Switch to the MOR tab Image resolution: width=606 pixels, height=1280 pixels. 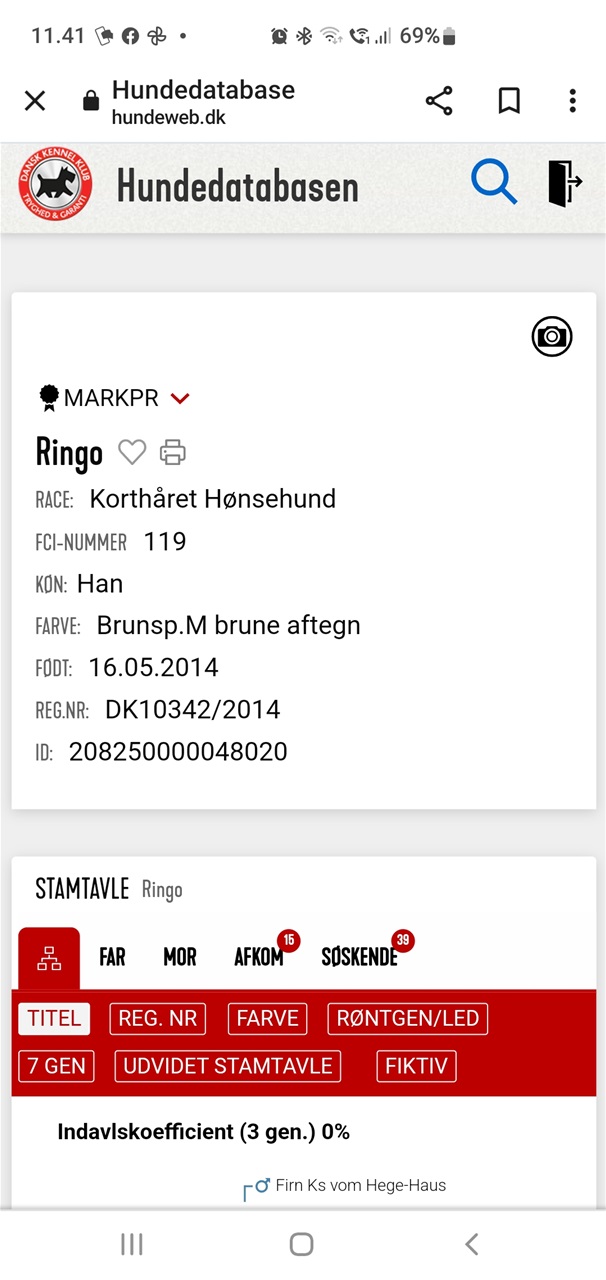(180, 958)
